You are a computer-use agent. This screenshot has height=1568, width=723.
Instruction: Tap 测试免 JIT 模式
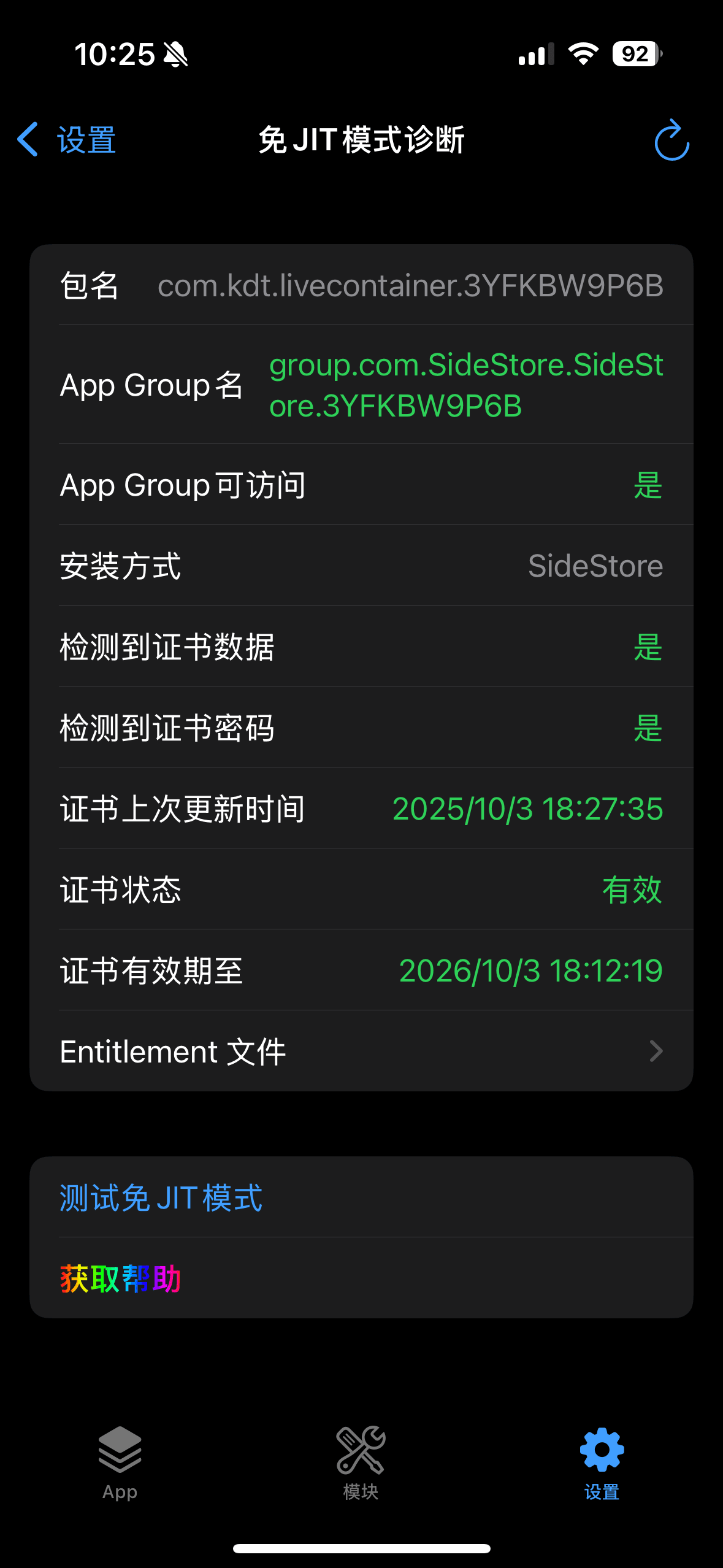(x=161, y=1197)
